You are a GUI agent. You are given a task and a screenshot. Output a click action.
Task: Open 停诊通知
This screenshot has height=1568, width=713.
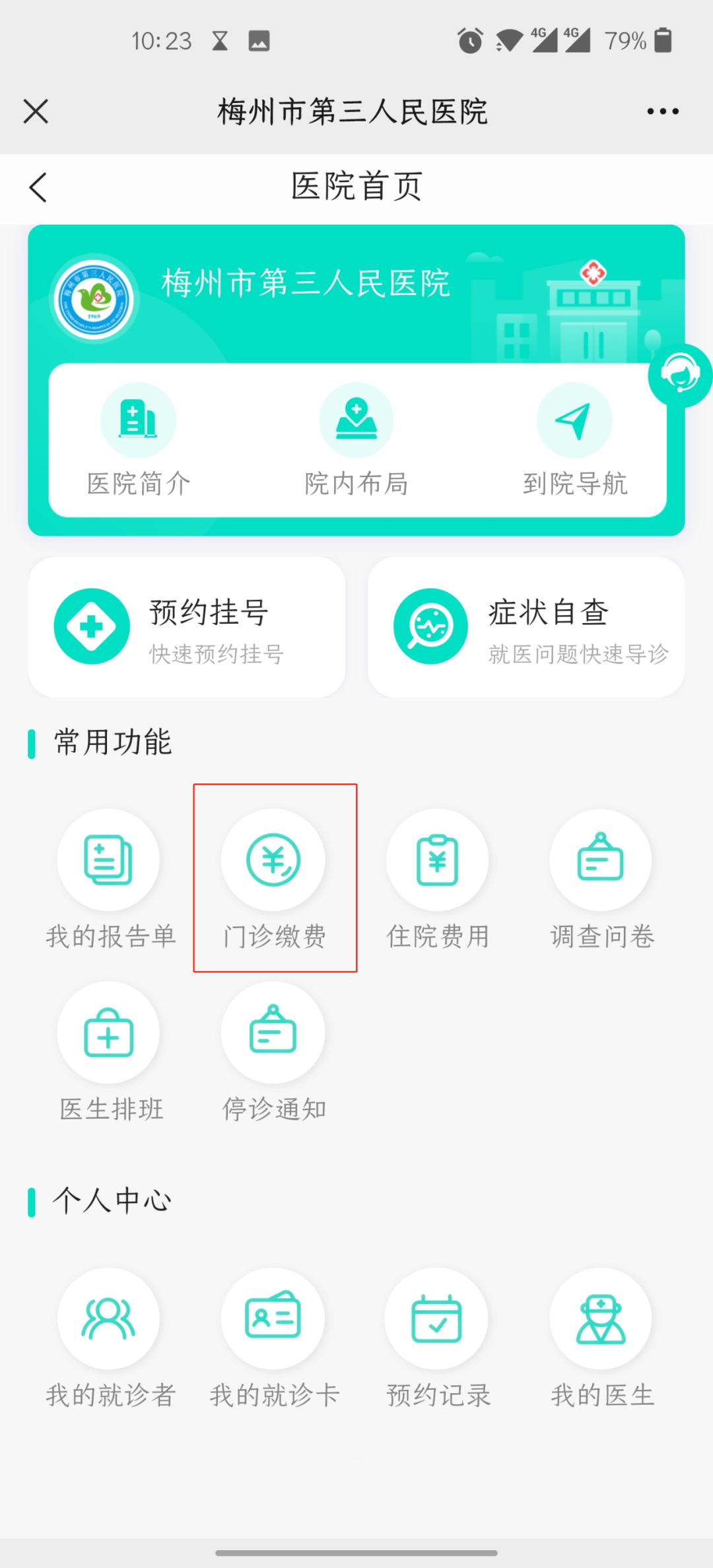click(273, 1051)
